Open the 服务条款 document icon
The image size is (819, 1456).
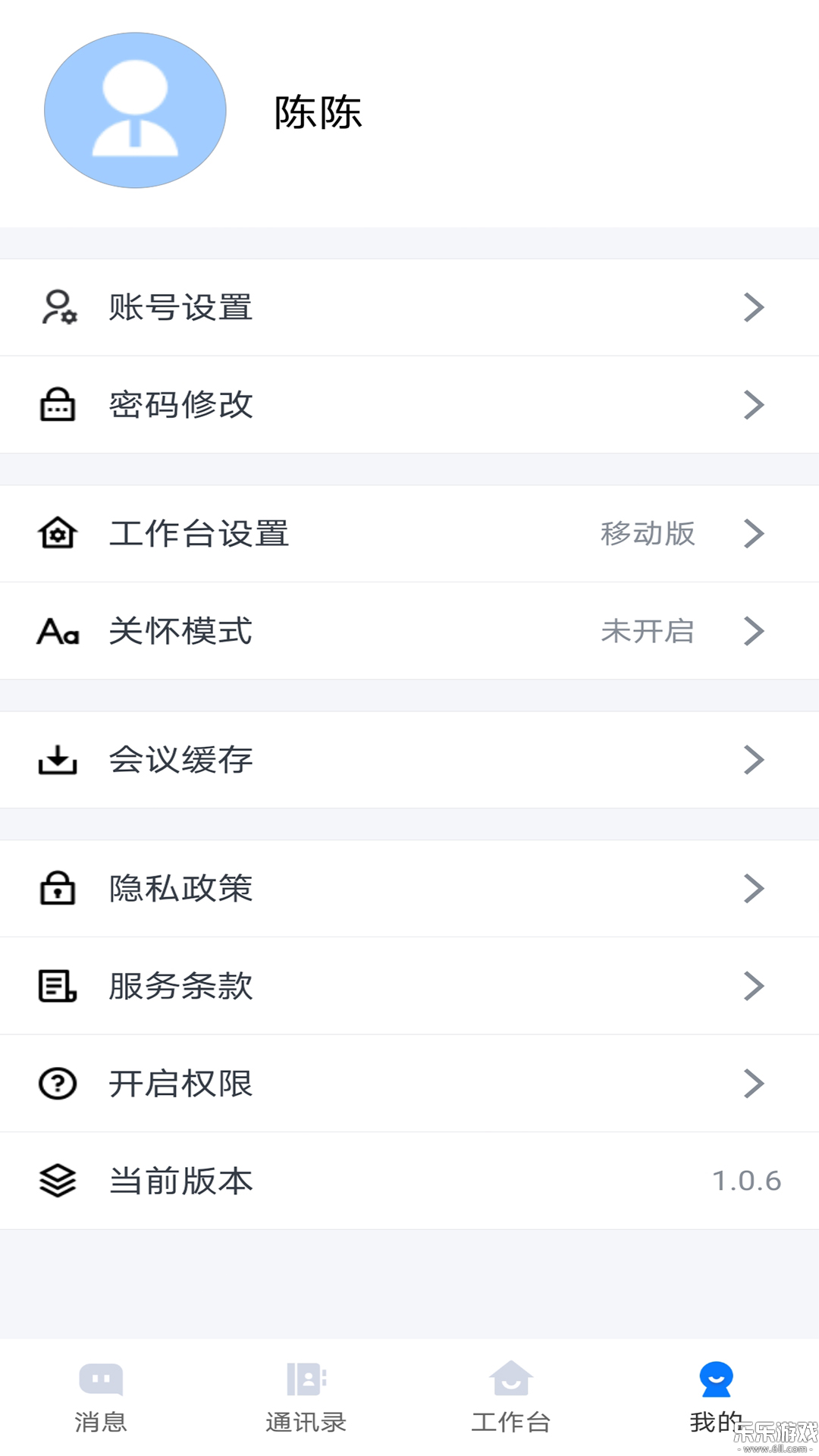[58, 985]
